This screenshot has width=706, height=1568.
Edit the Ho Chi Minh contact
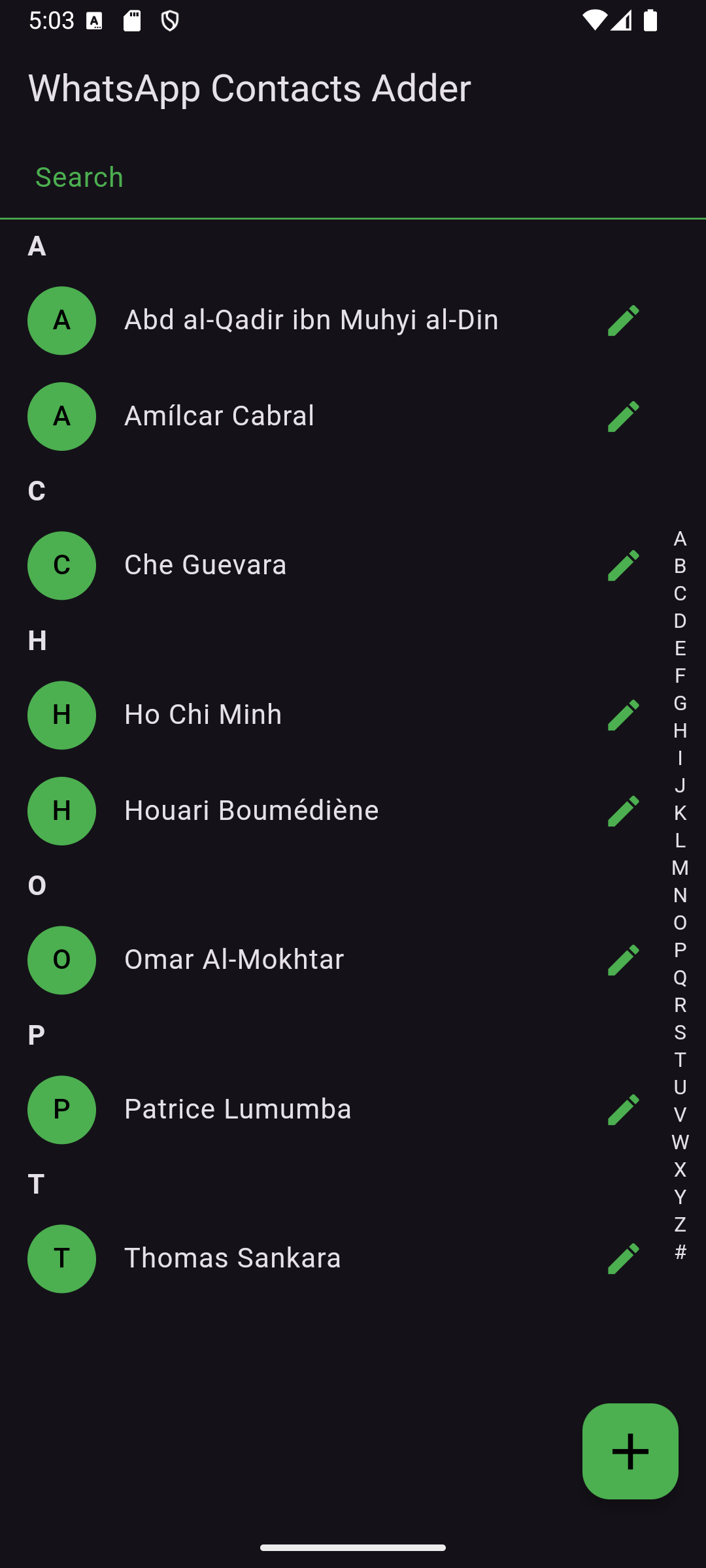point(623,715)
